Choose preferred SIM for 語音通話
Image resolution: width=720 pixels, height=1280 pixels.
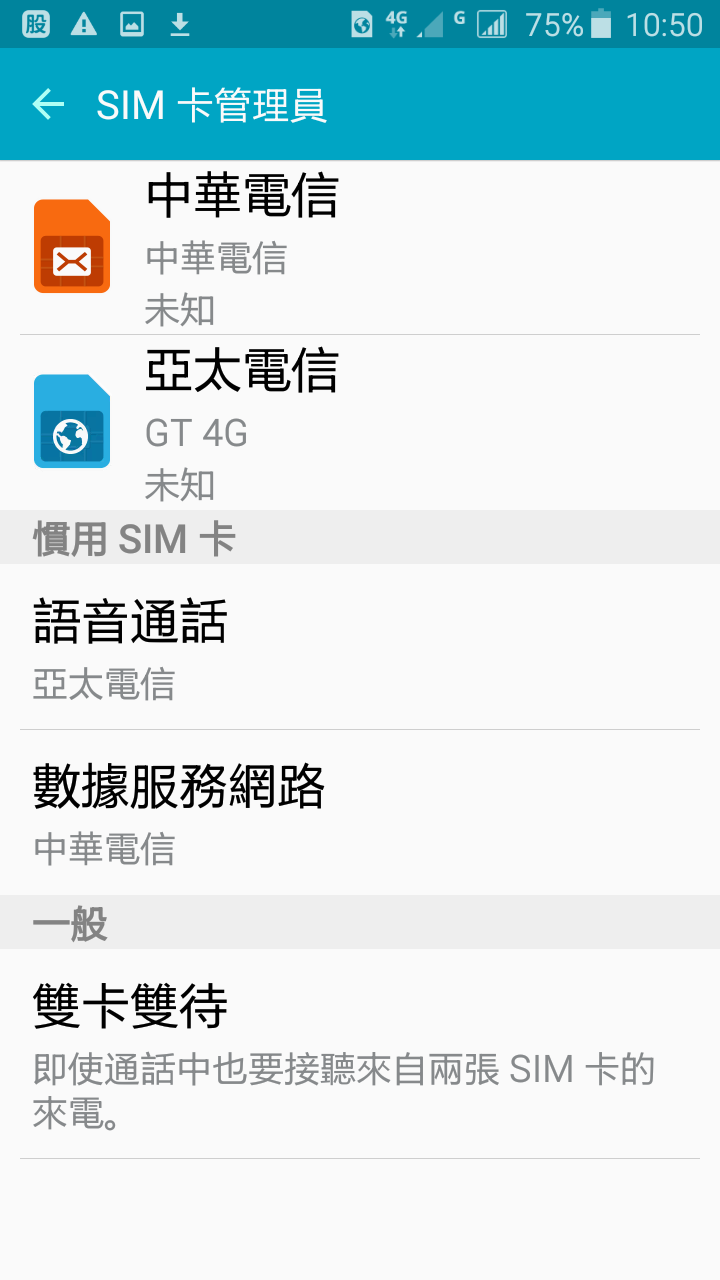360,647
